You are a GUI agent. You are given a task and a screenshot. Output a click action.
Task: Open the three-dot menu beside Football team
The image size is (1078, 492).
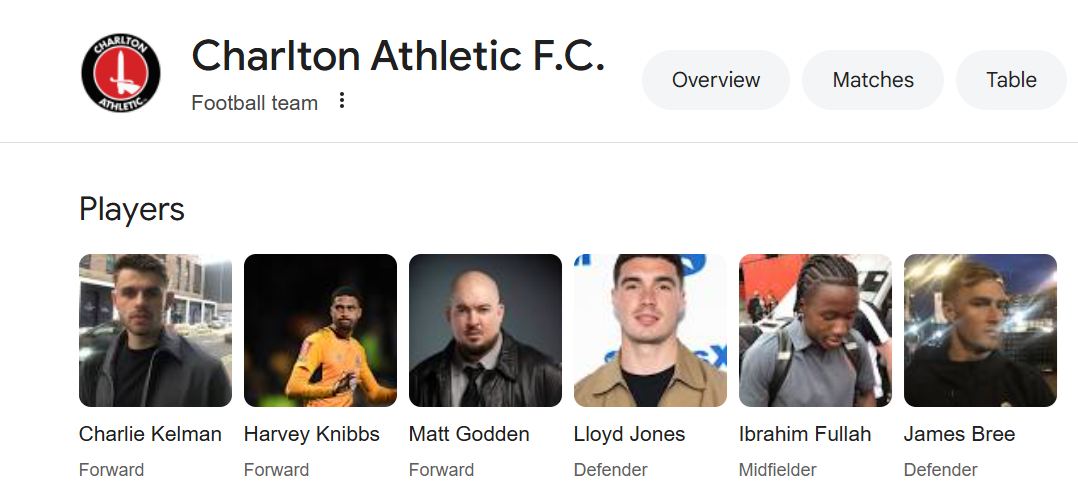click(x=342, y=101)
